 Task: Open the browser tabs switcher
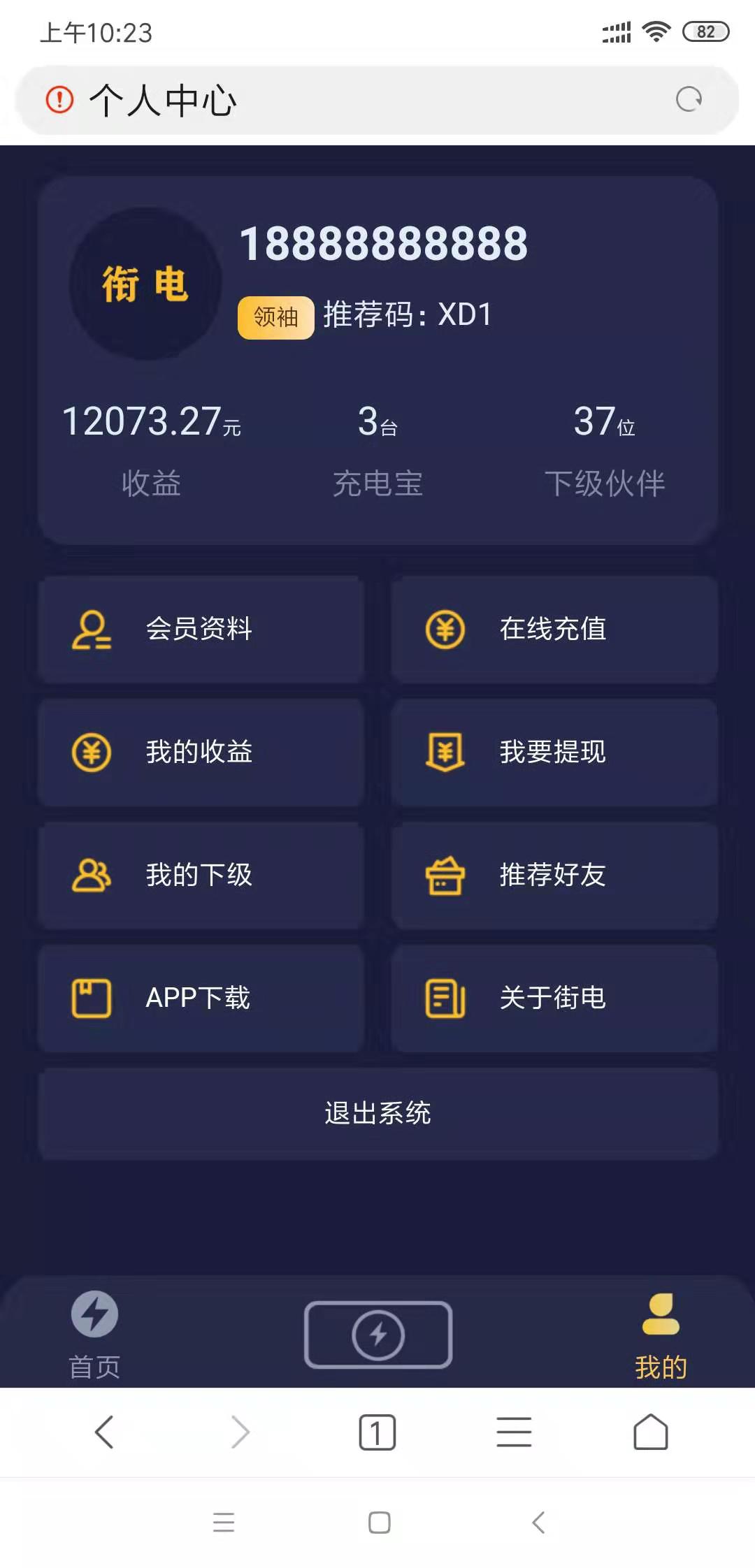[377, 1432]
